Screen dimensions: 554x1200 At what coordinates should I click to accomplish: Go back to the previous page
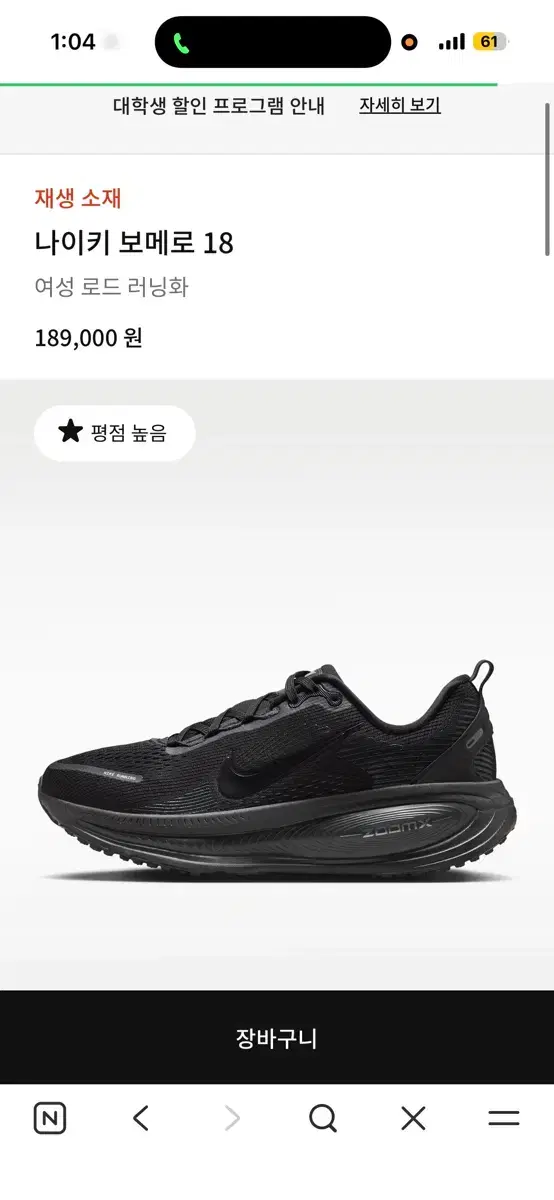click(141, 1118)
